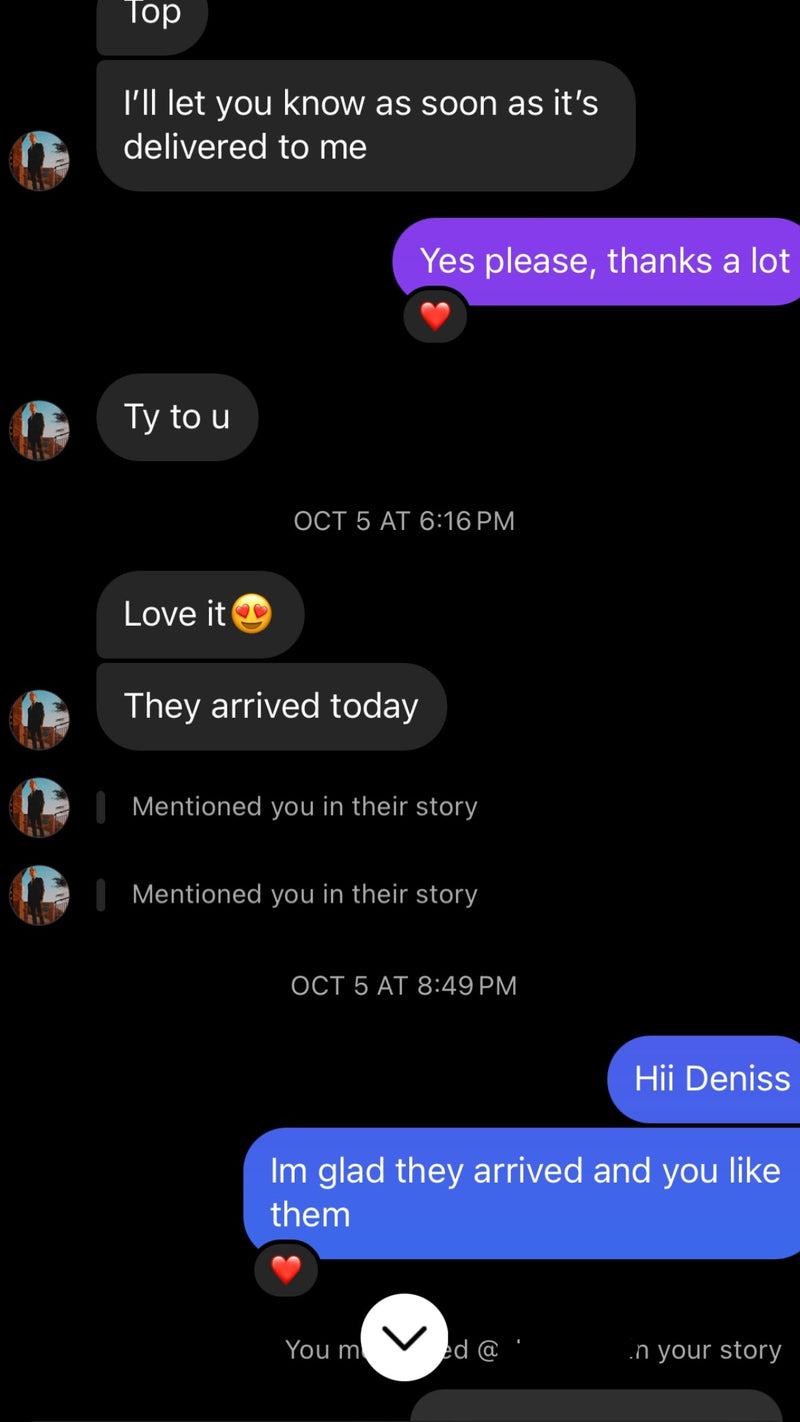Open the first 'Mentioned you in their story' entry
Viewport: 800px width, 1422px height.
(x=304, y=806)
